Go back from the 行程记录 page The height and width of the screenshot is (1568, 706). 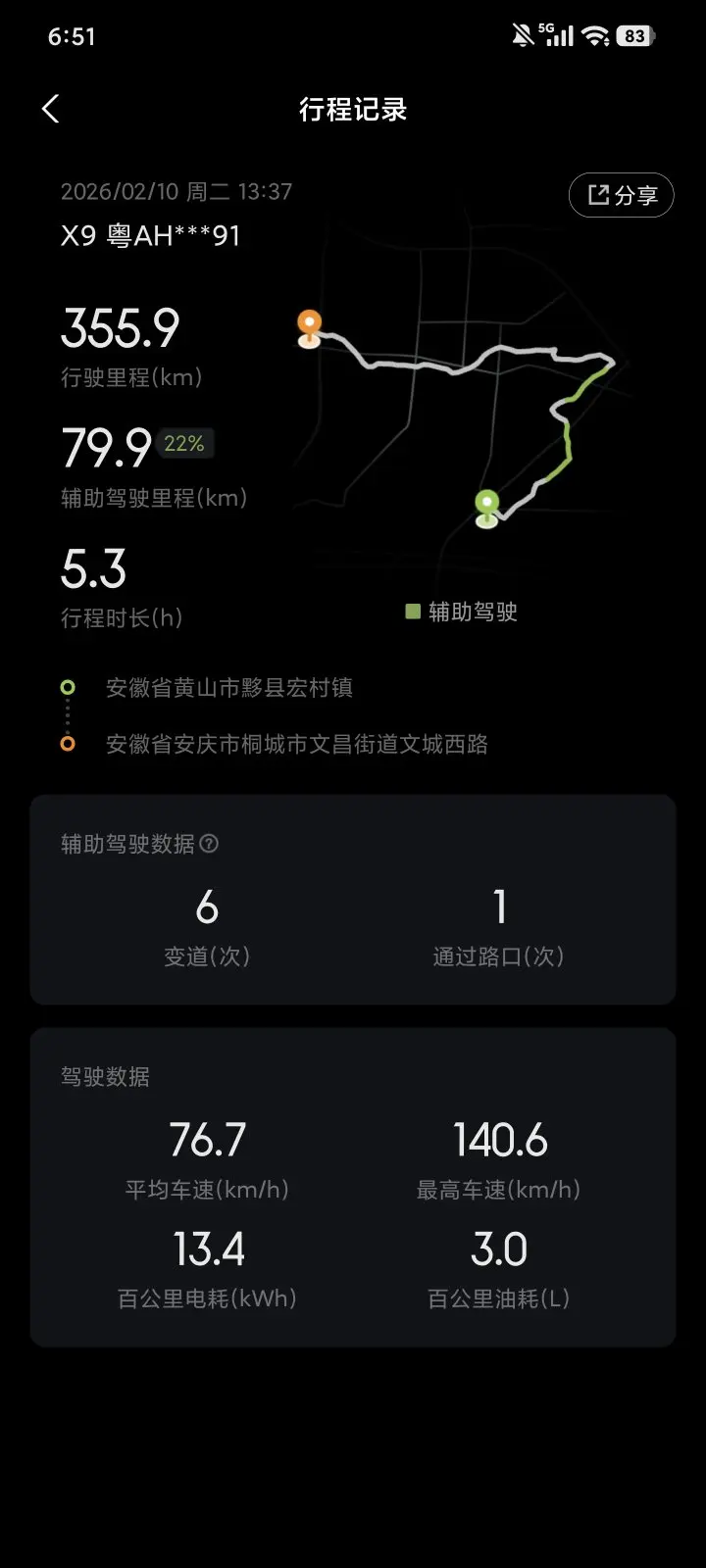[x=52, y=109]
